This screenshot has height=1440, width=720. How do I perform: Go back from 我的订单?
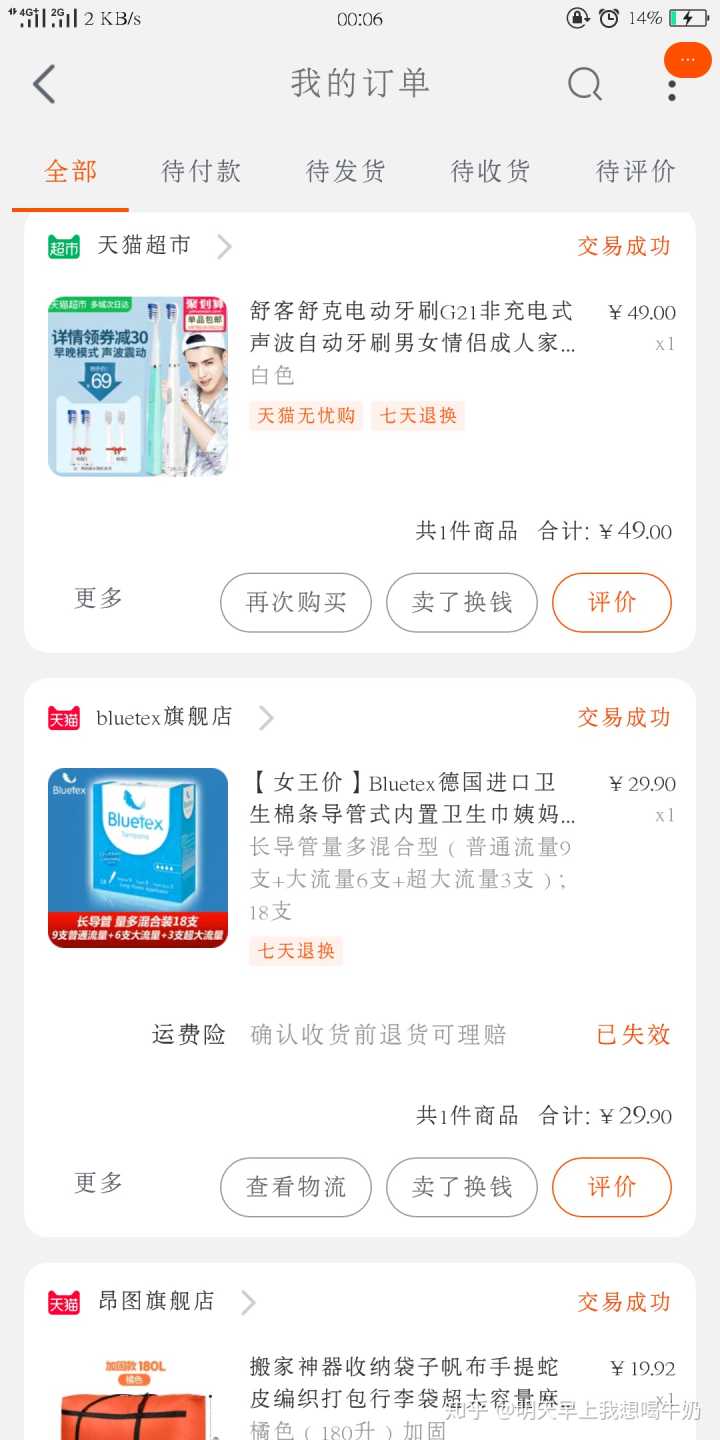click(x=44, y=84)
